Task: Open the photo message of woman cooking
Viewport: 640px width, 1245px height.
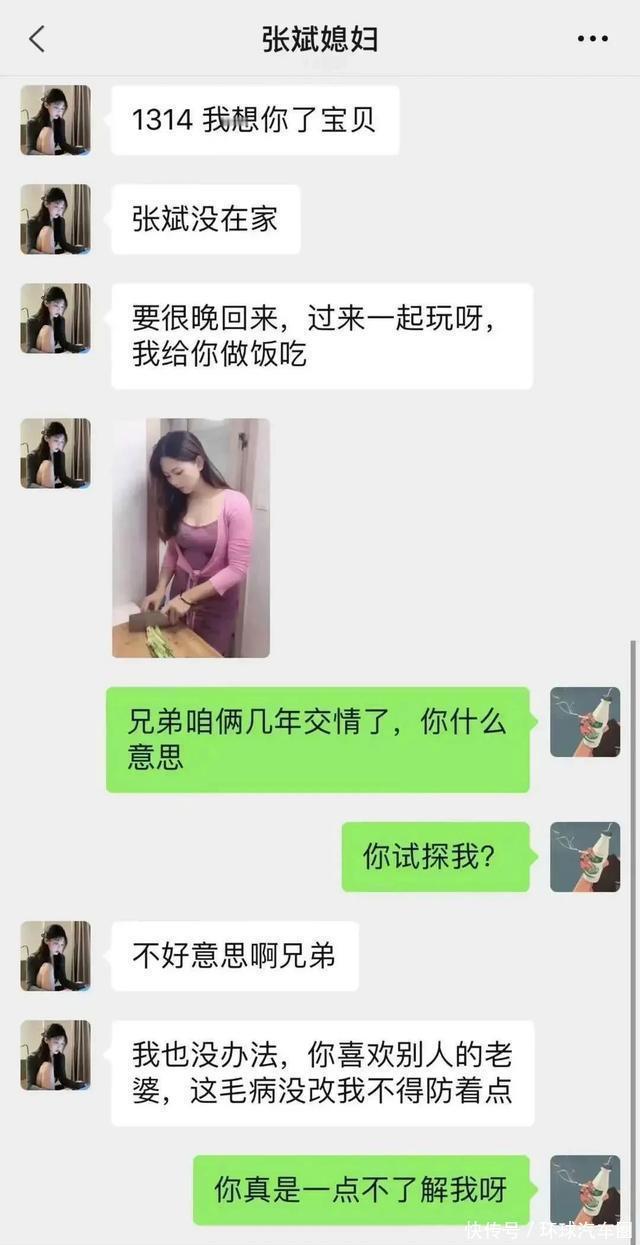Action: (x=191, y=538)
